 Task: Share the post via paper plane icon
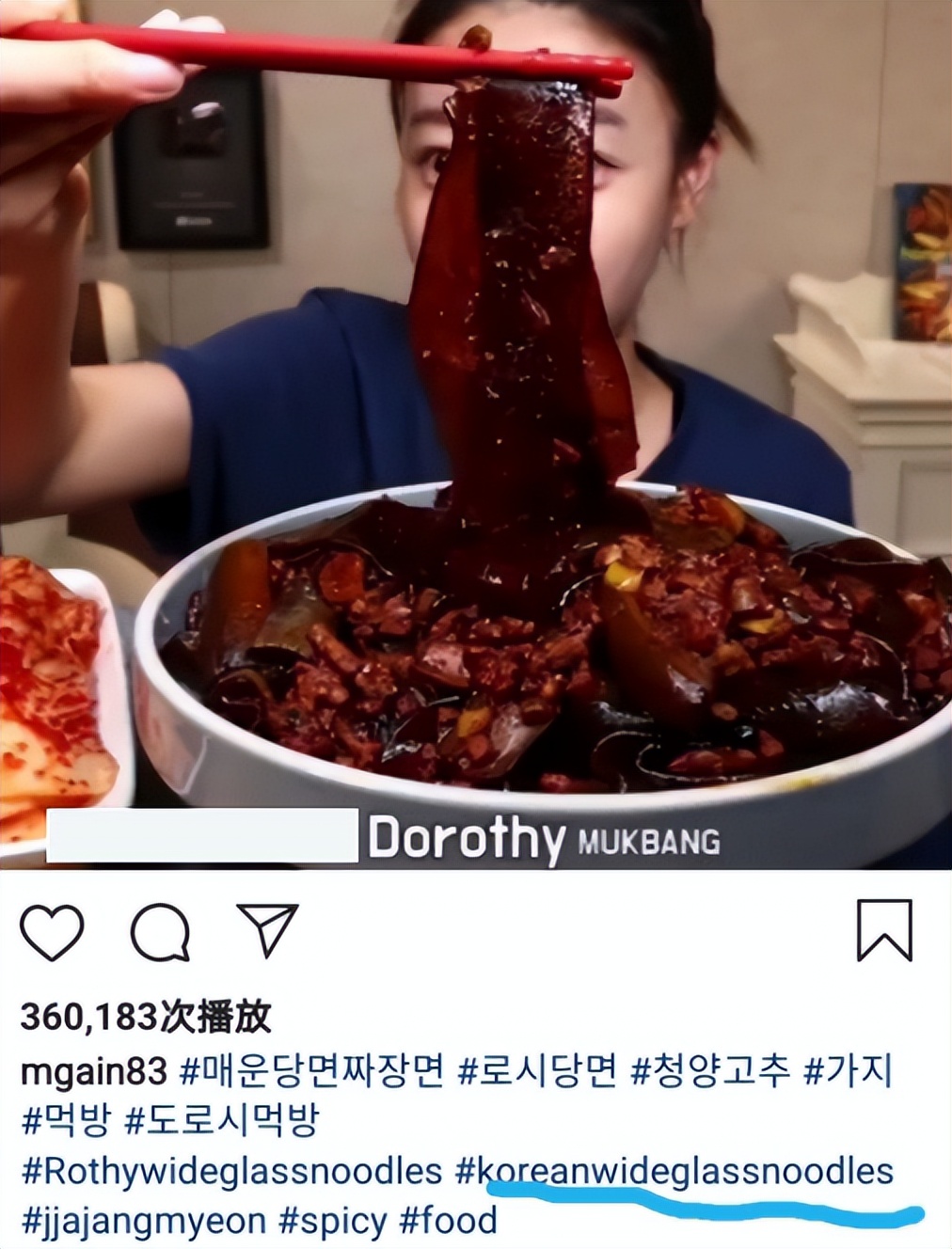267,929
